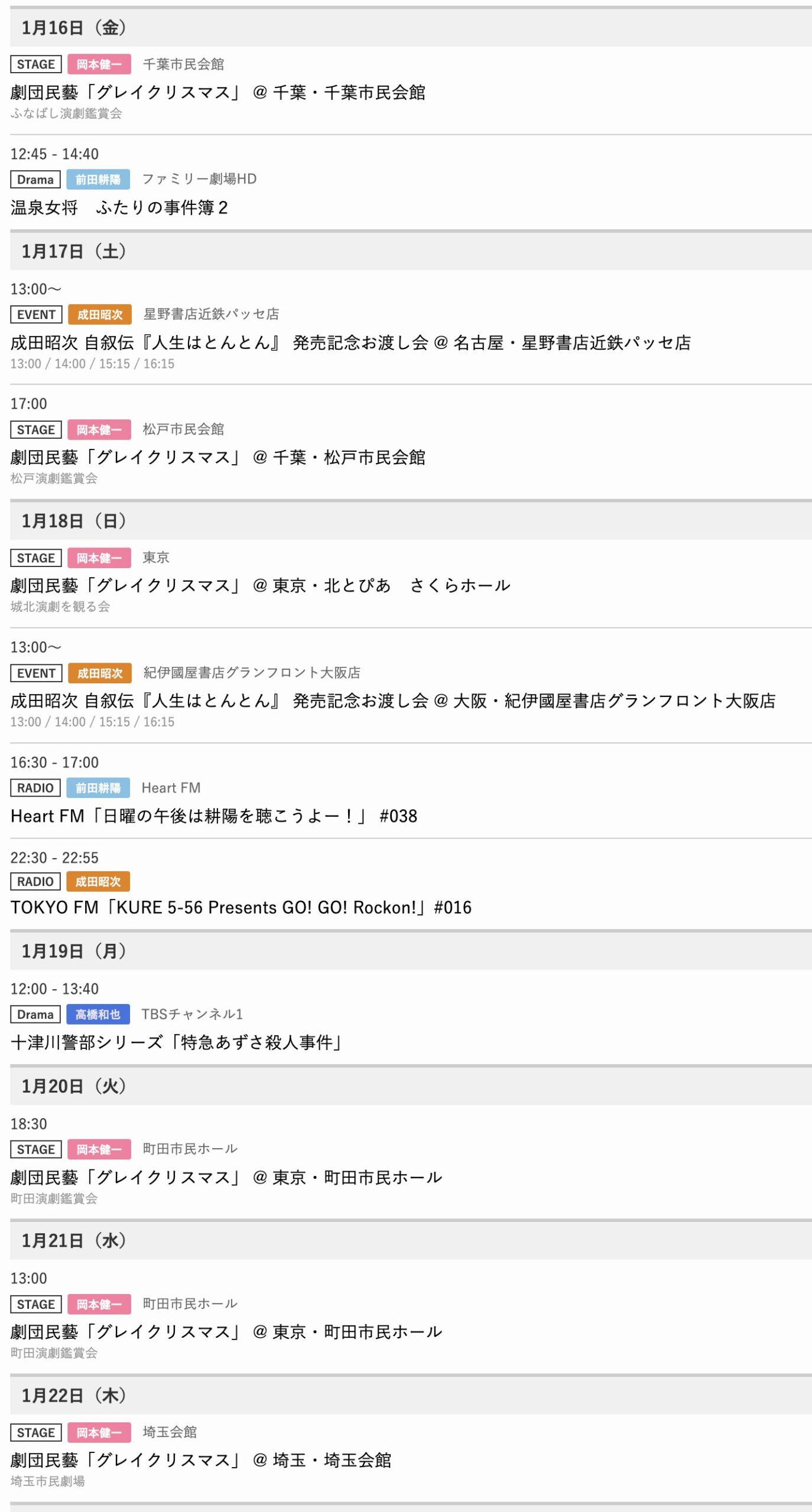This screenshot has width=812, height=1512.
Task: Open グレイクリスマス 北とぴあ さくらホール entry
Action: pyautogui.click(x=260, y=585)
